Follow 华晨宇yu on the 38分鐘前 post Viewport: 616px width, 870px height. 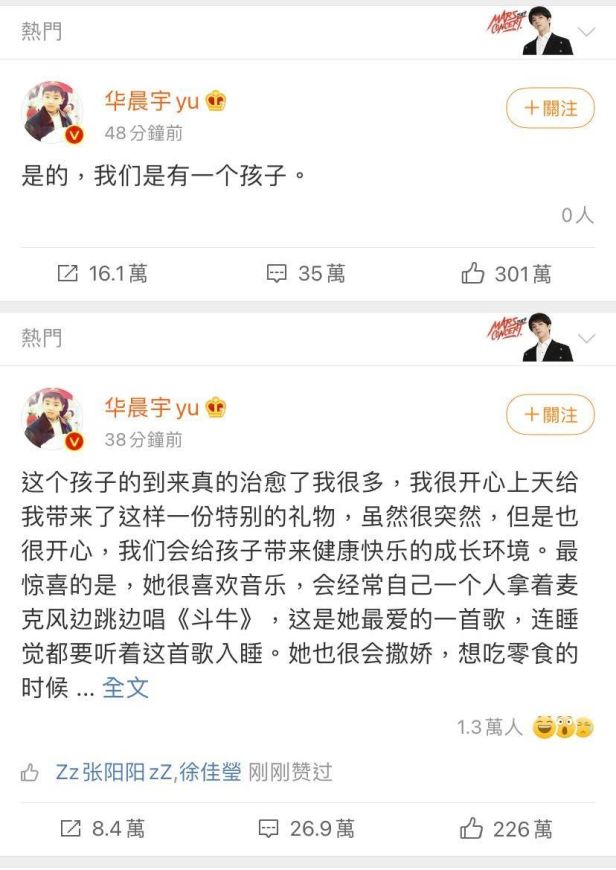pyautogui.click(x=550, y=414)
